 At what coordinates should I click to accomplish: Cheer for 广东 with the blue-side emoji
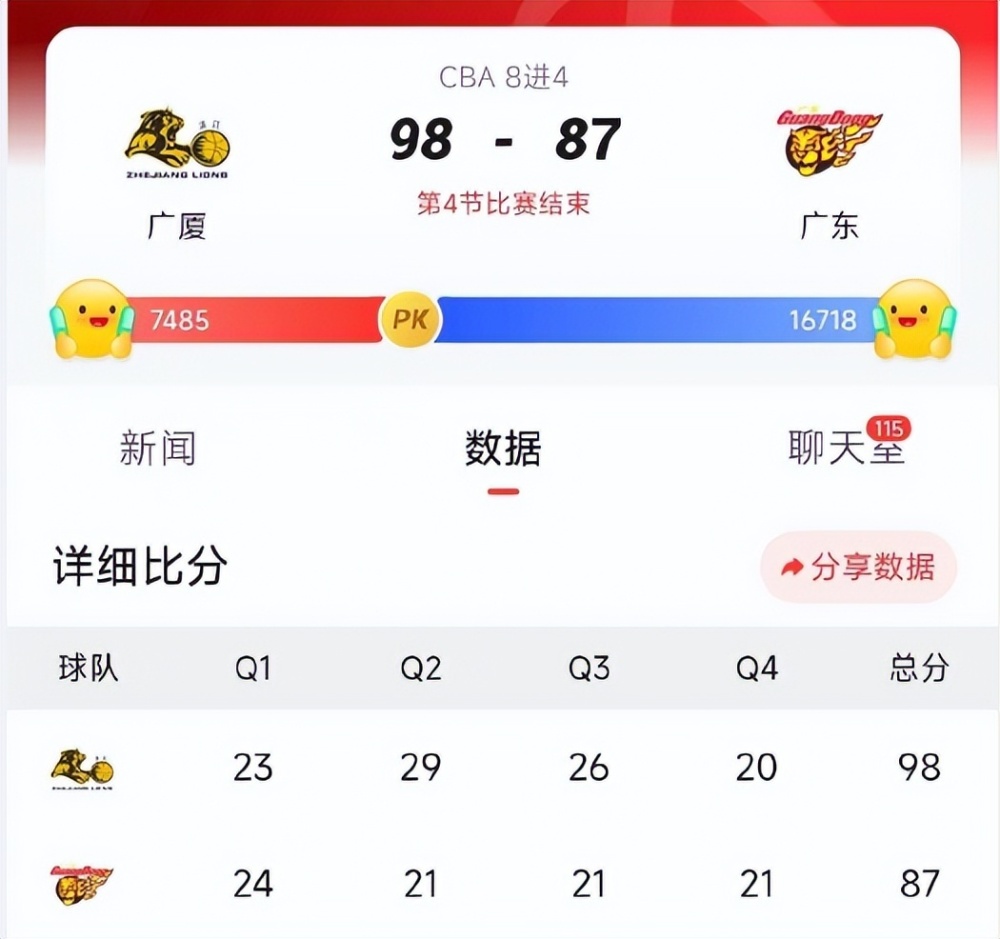tap(913, 319)
